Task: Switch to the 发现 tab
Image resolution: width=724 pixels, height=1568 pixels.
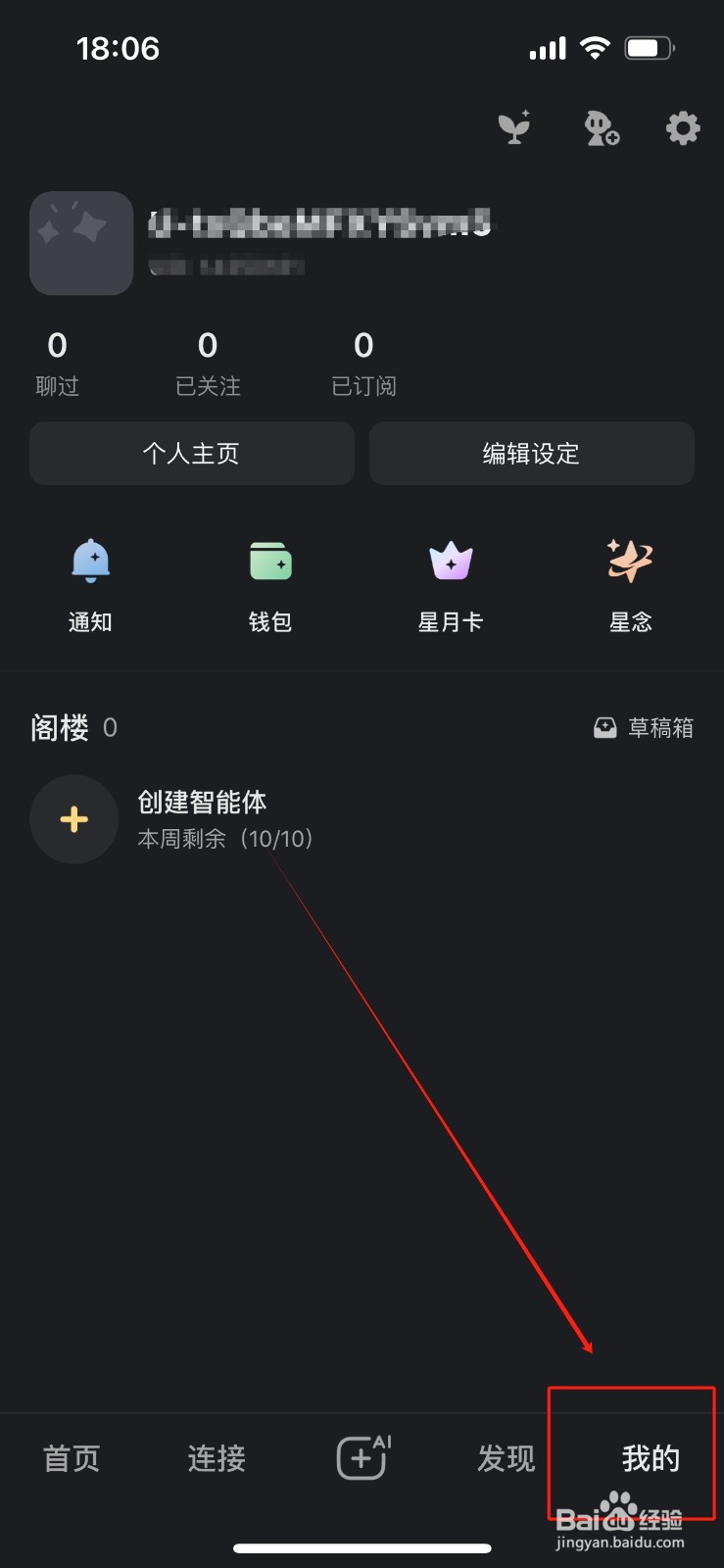Action: (x=506, y=1458)
